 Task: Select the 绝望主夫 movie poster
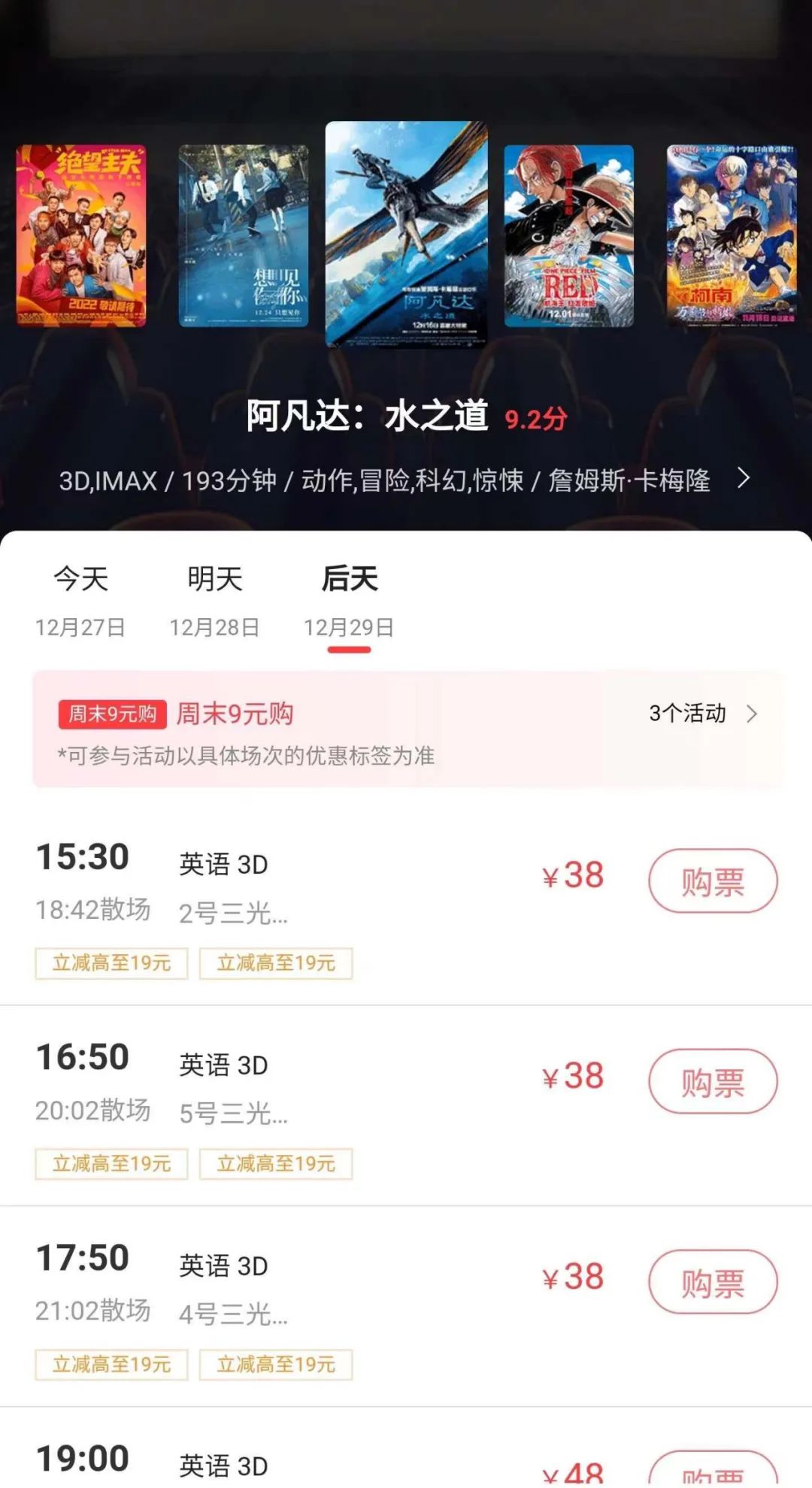(81, 235)
